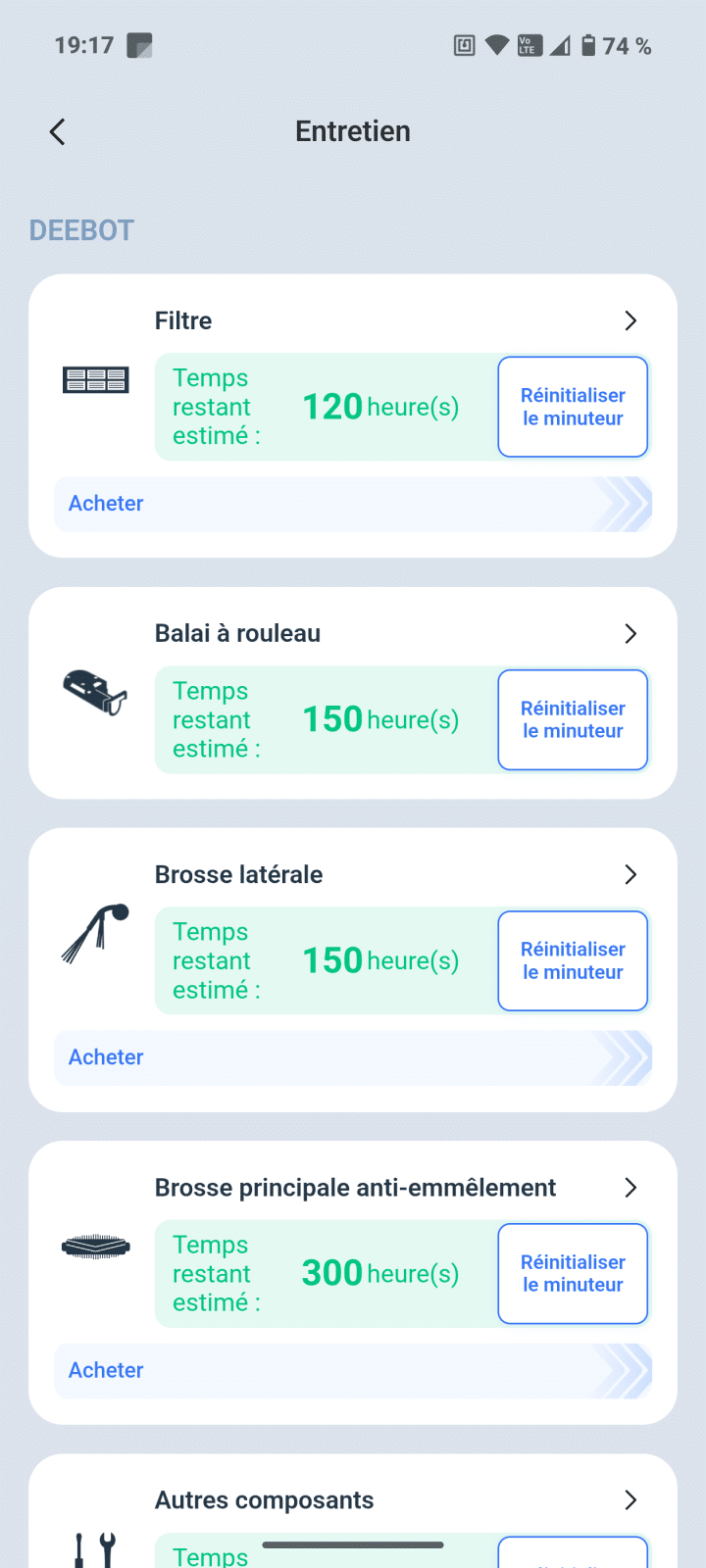Click the Brosse principale anti-emmêlement brush icon
Viewport: 706px width, 1568px height.
pos(95,1247)
